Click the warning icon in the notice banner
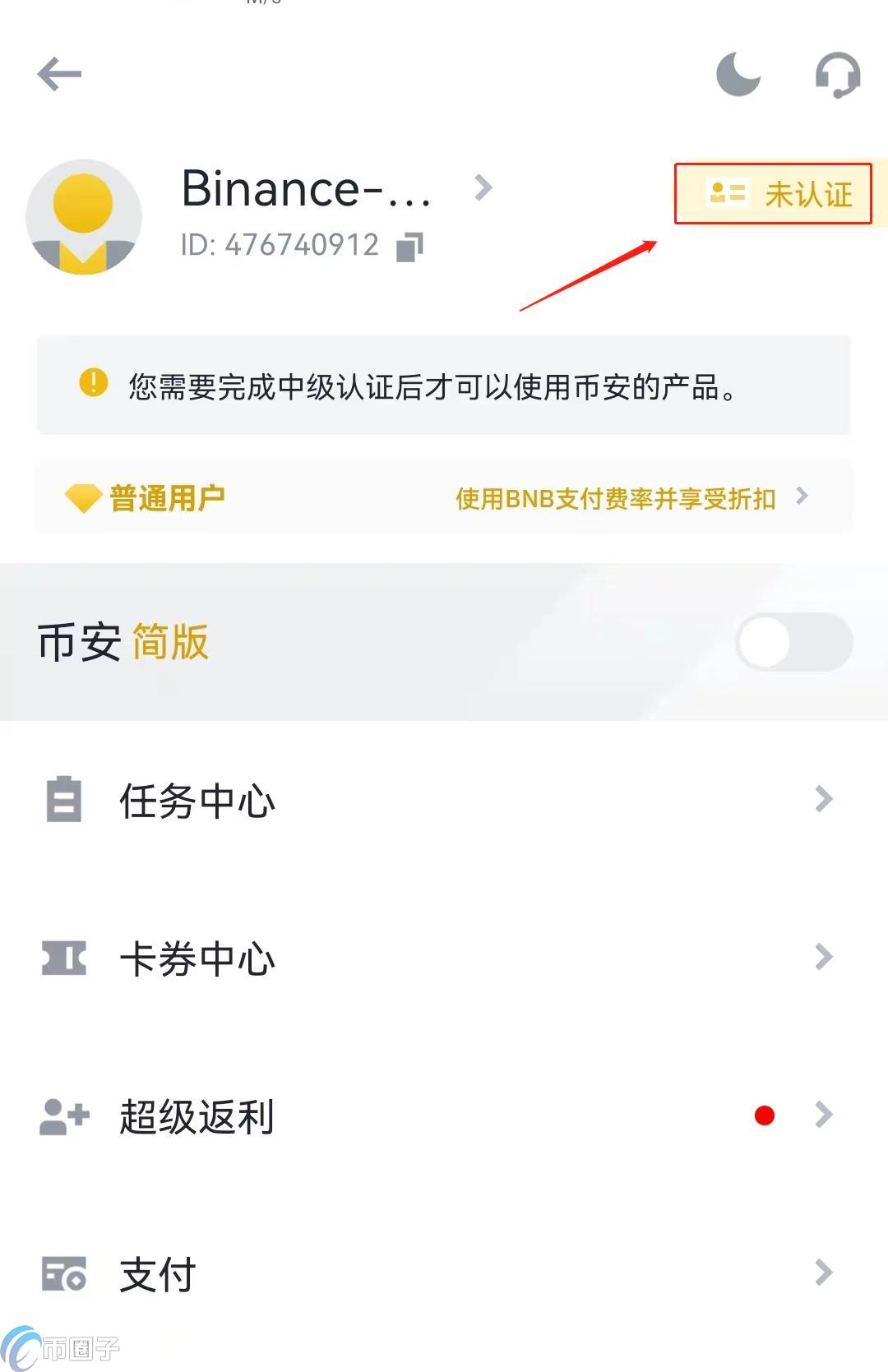Screen dimensions: 888x1372 pyautogui.click(x=93, y=382)
